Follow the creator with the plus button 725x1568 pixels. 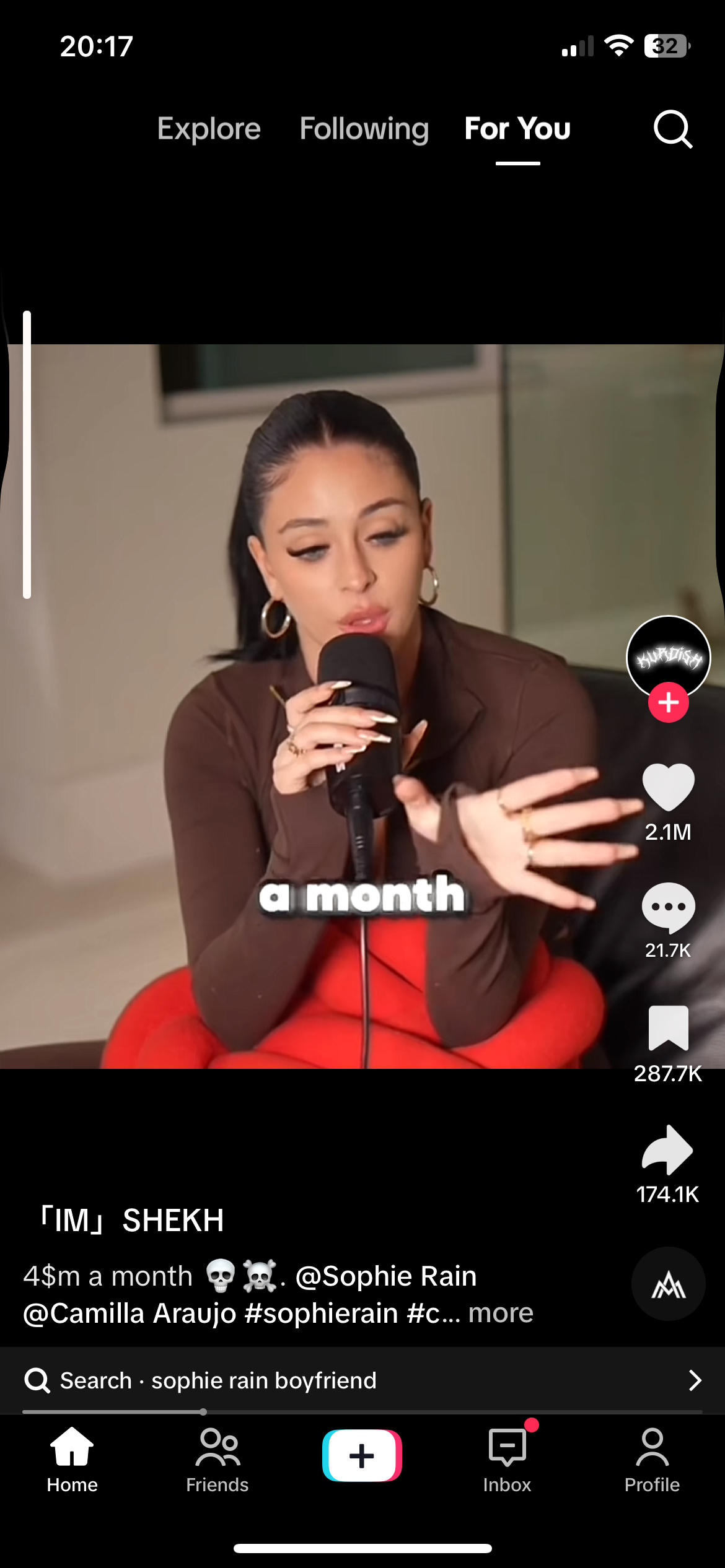[x=668, y=703]
